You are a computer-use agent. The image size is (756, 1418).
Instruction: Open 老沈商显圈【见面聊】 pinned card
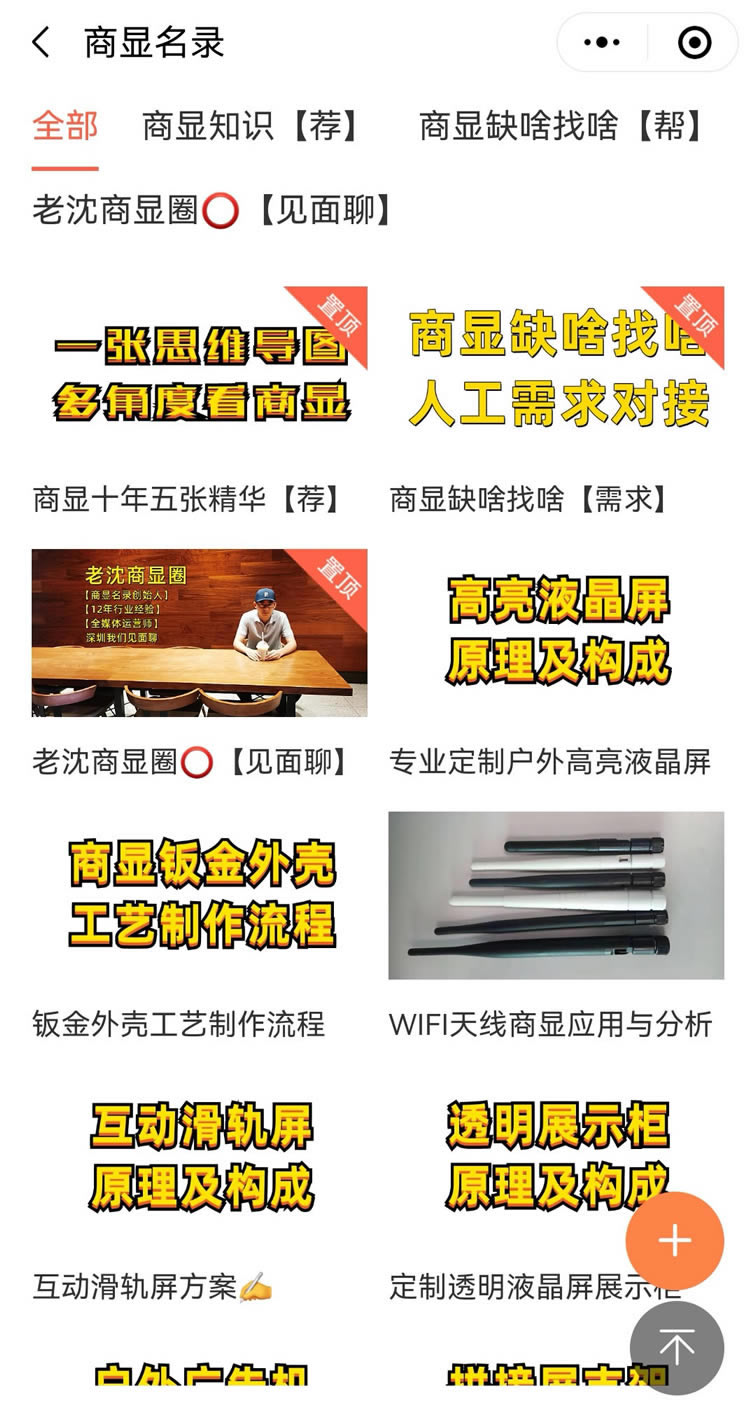[x=199, y=633]
